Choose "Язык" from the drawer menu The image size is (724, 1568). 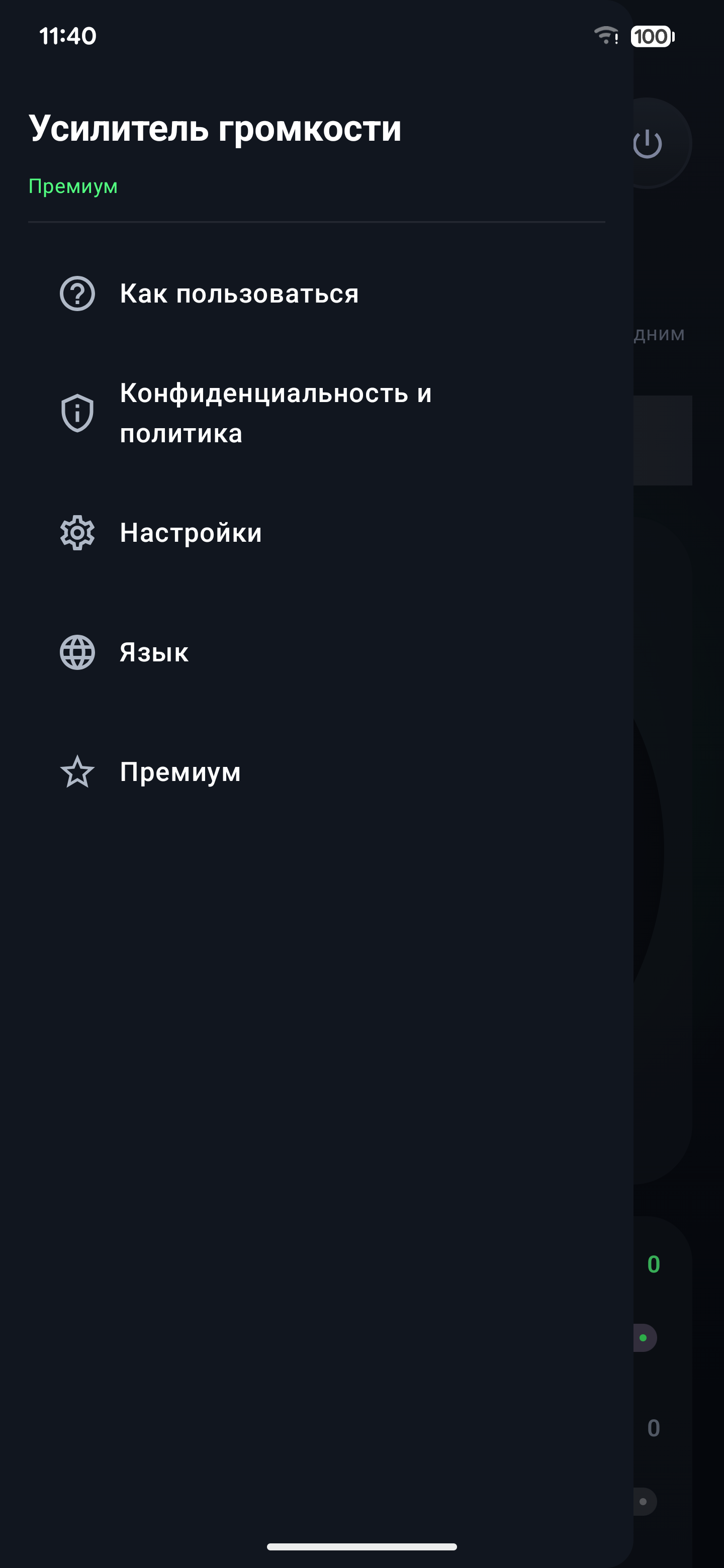click(153, 653)
